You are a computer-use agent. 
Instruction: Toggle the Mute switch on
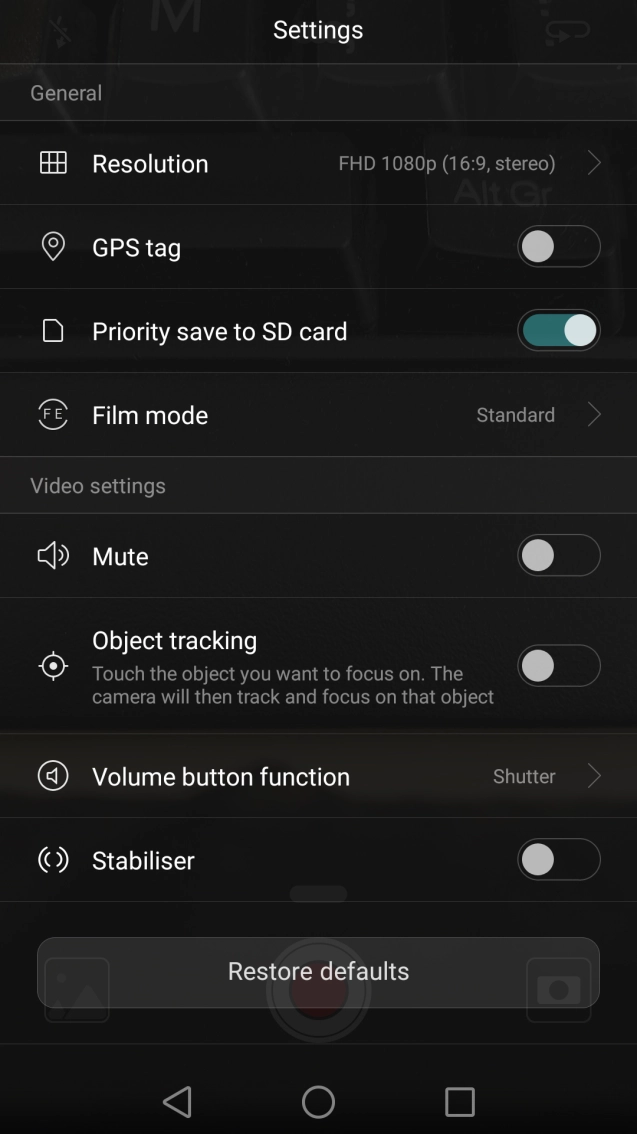558,556
